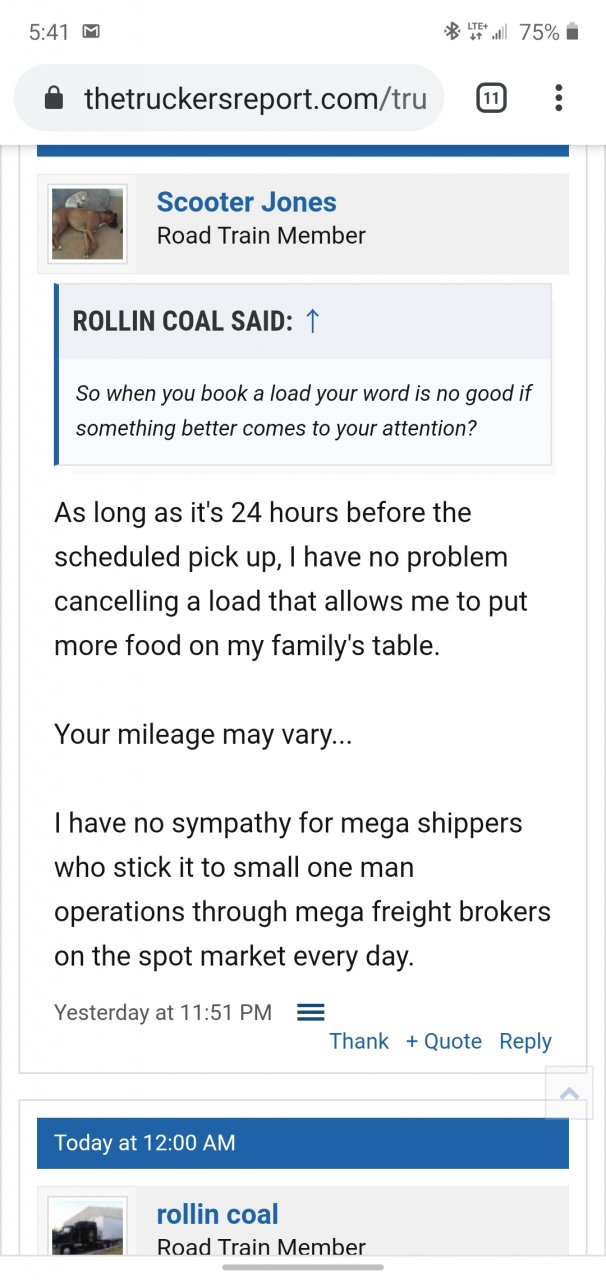The image size is (606, 1280).
Task: Open the post options menu icon
Action: [x=311, y=1012]
